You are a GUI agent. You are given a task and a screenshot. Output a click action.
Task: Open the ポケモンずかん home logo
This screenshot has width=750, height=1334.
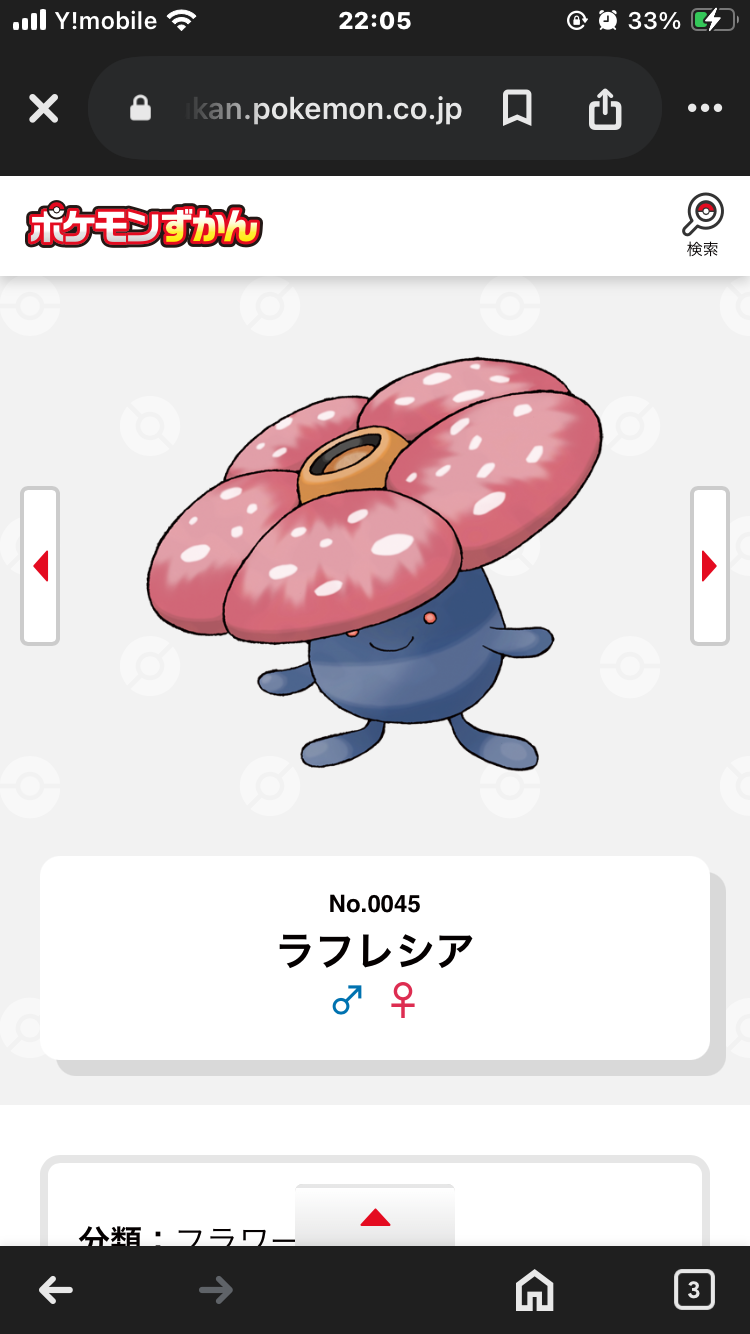pos(144,226)
